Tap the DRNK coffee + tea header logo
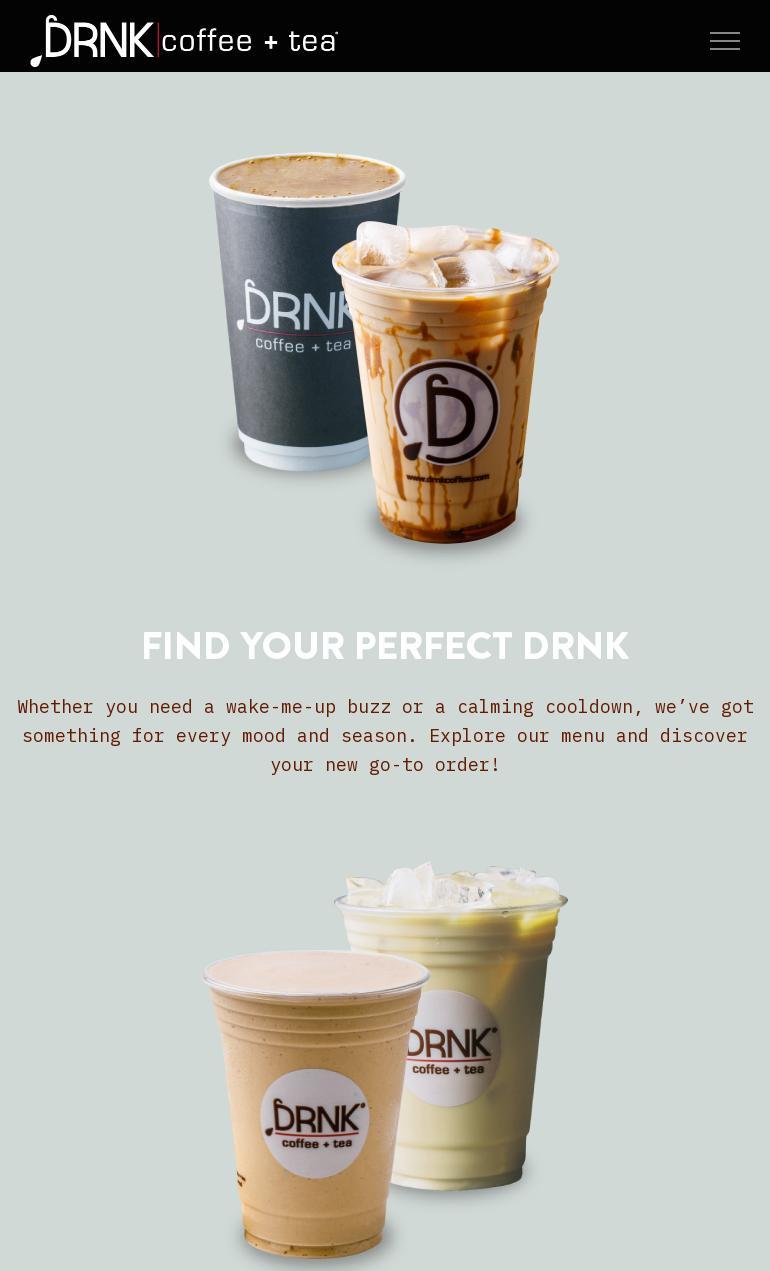This screenshot has width=770, height=1271. click(x=184, y=40)
